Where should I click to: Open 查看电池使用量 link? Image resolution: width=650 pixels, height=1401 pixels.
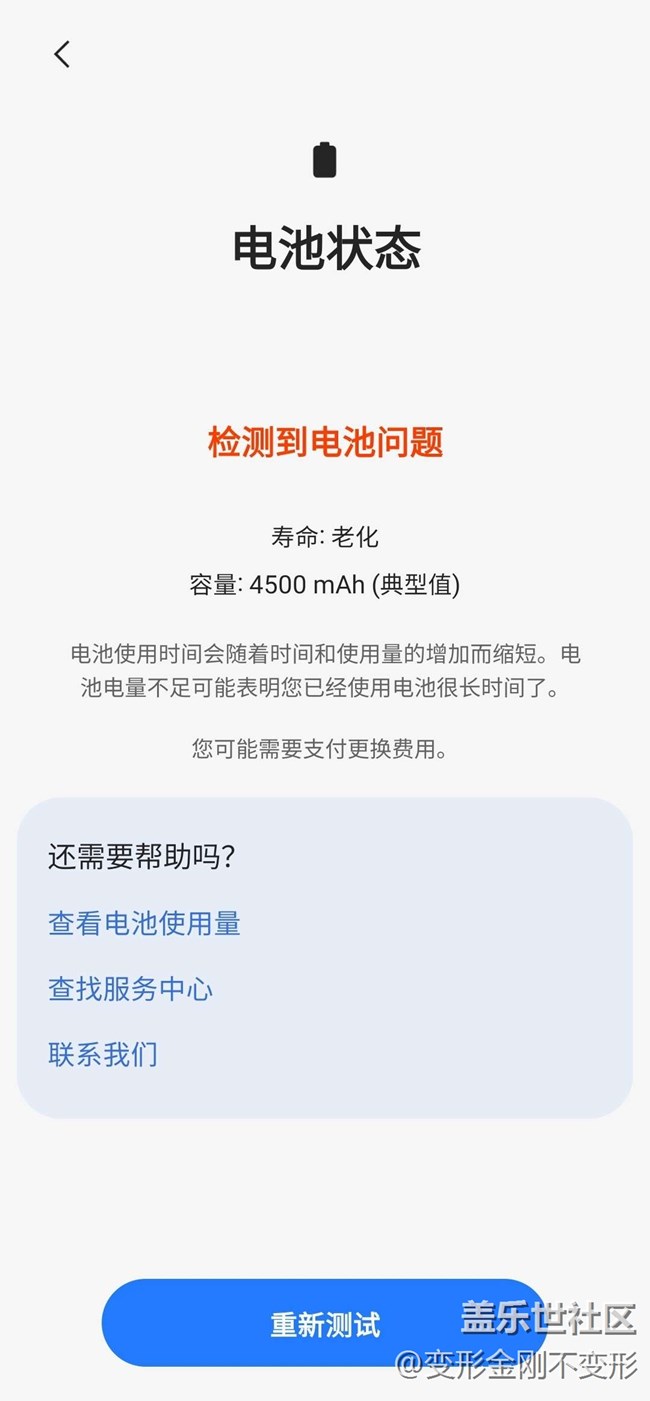point(144,923)
